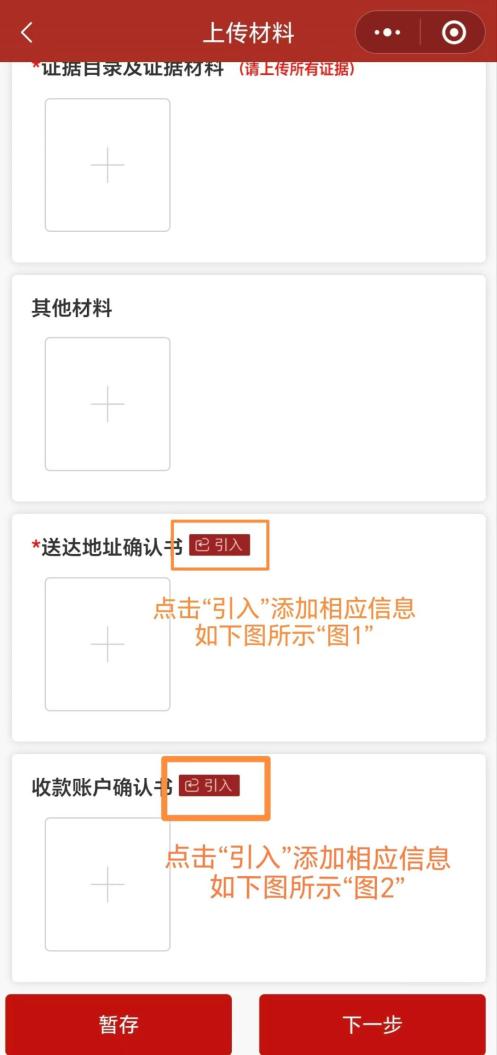This screenshot has width=497, height=1055.
Task: Tap 引入 next to 送达地址确认书
Action: pos(219,545)
